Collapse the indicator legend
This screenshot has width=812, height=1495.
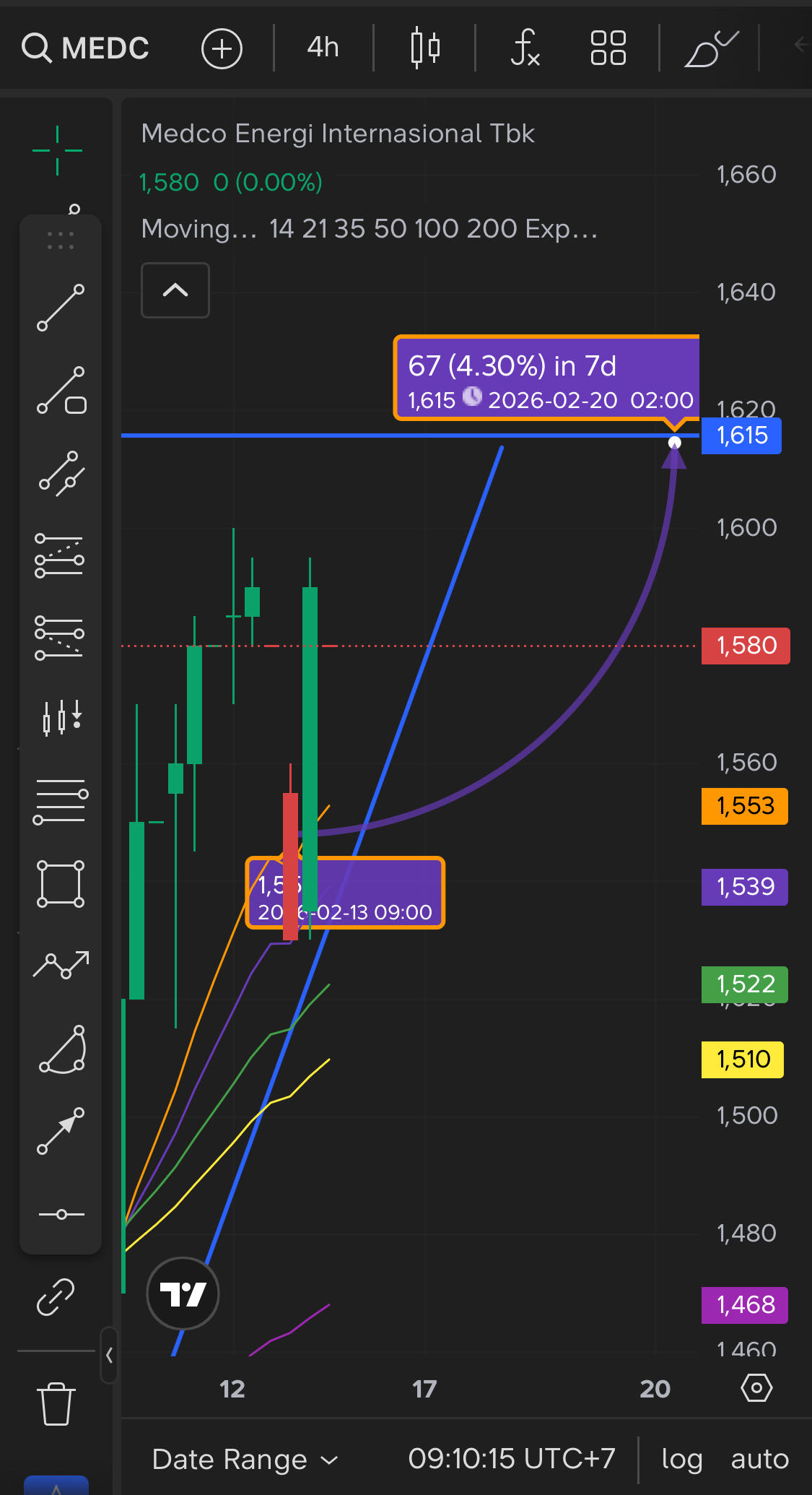tap(175, 290)
